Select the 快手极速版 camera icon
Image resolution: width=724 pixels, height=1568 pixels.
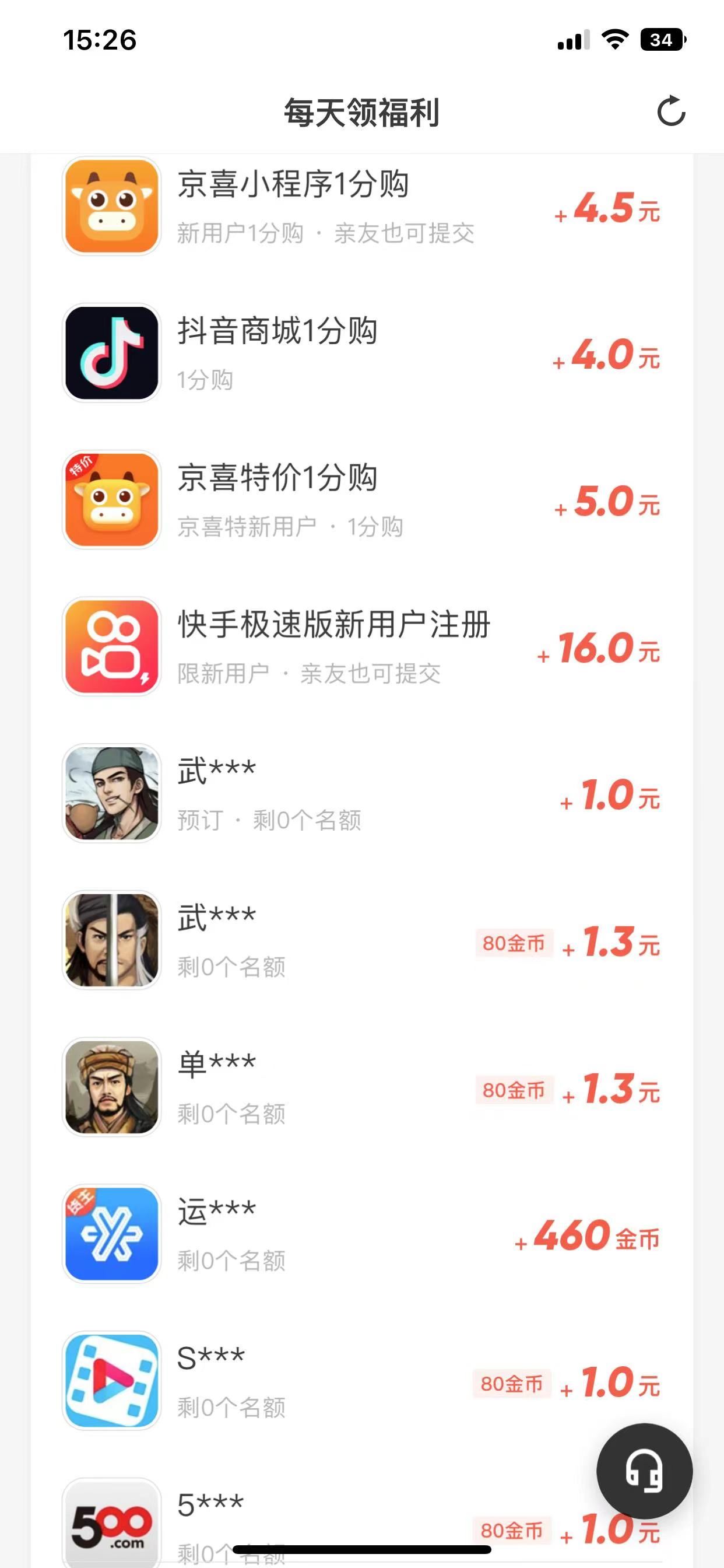pos(111,646)
